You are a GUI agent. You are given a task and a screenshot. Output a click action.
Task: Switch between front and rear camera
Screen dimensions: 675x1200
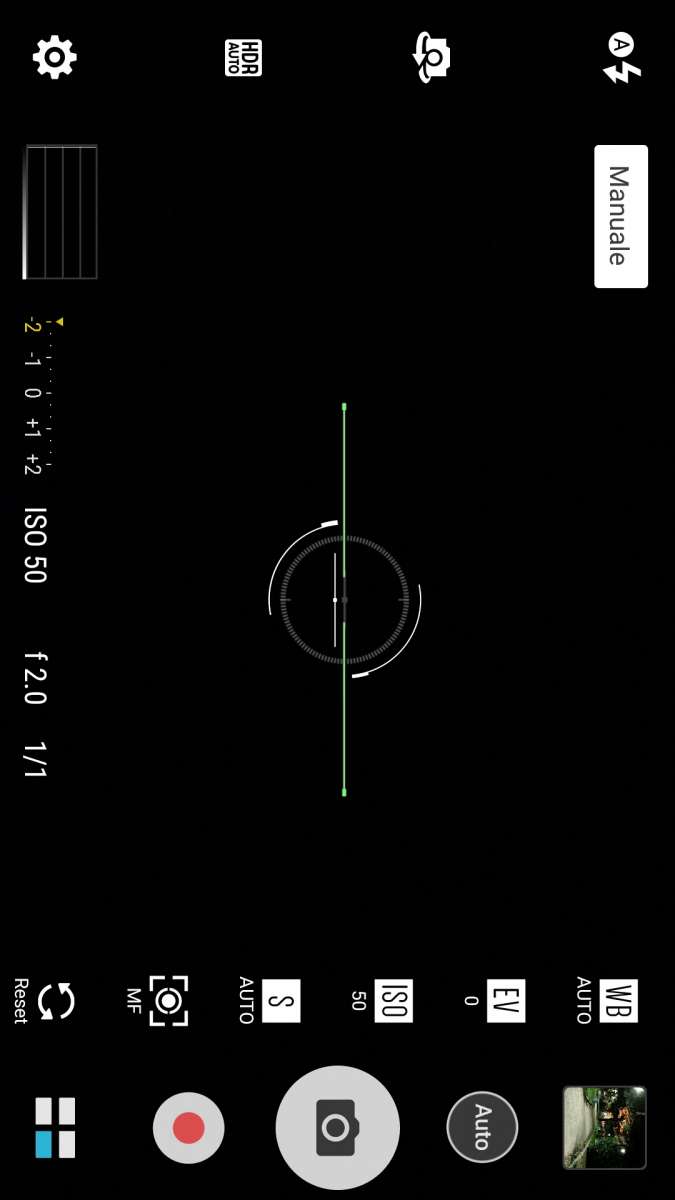(433, 57)
